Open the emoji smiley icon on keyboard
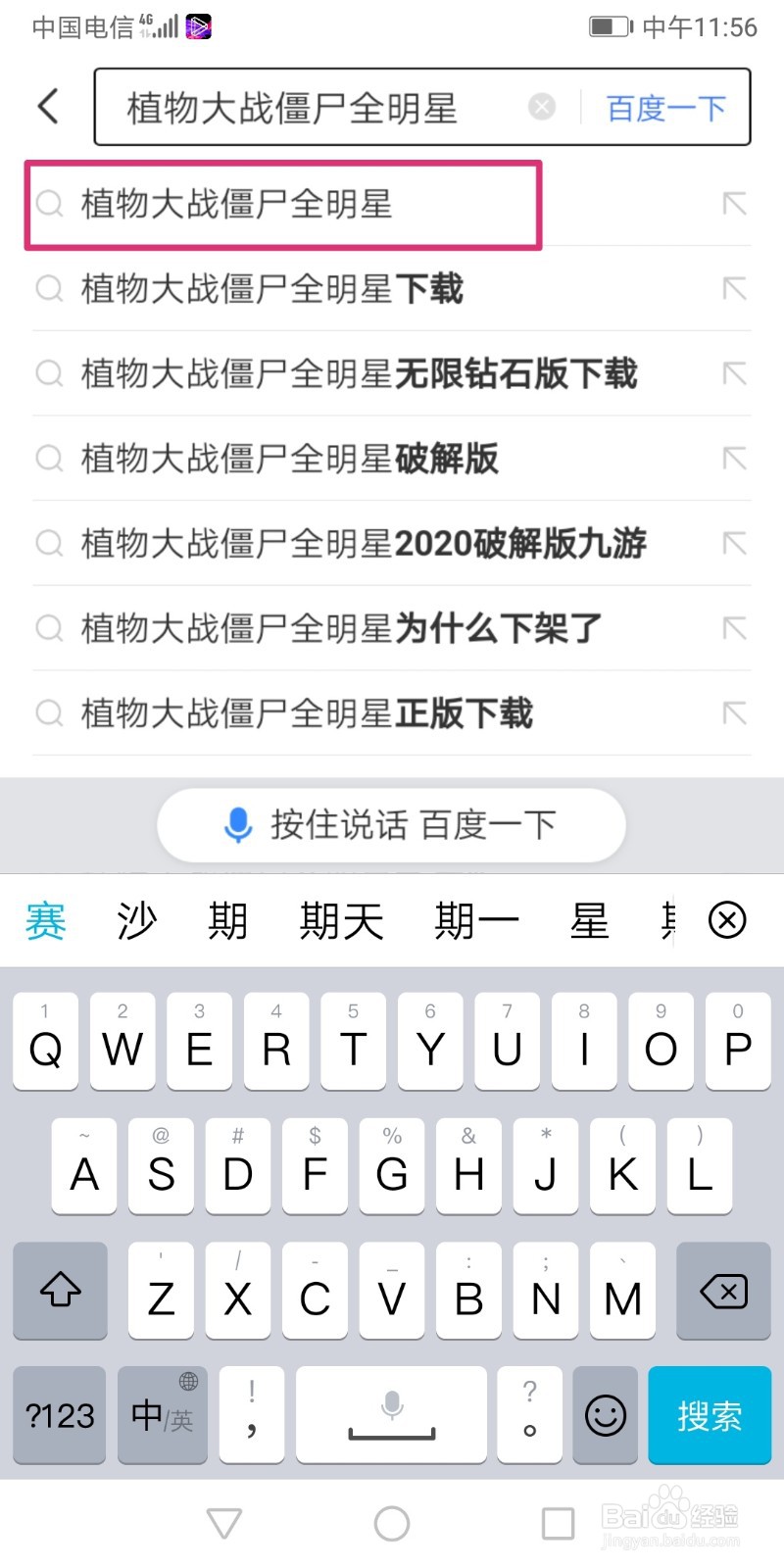Screen dimensions: 784x1568 click(605, 1415)
